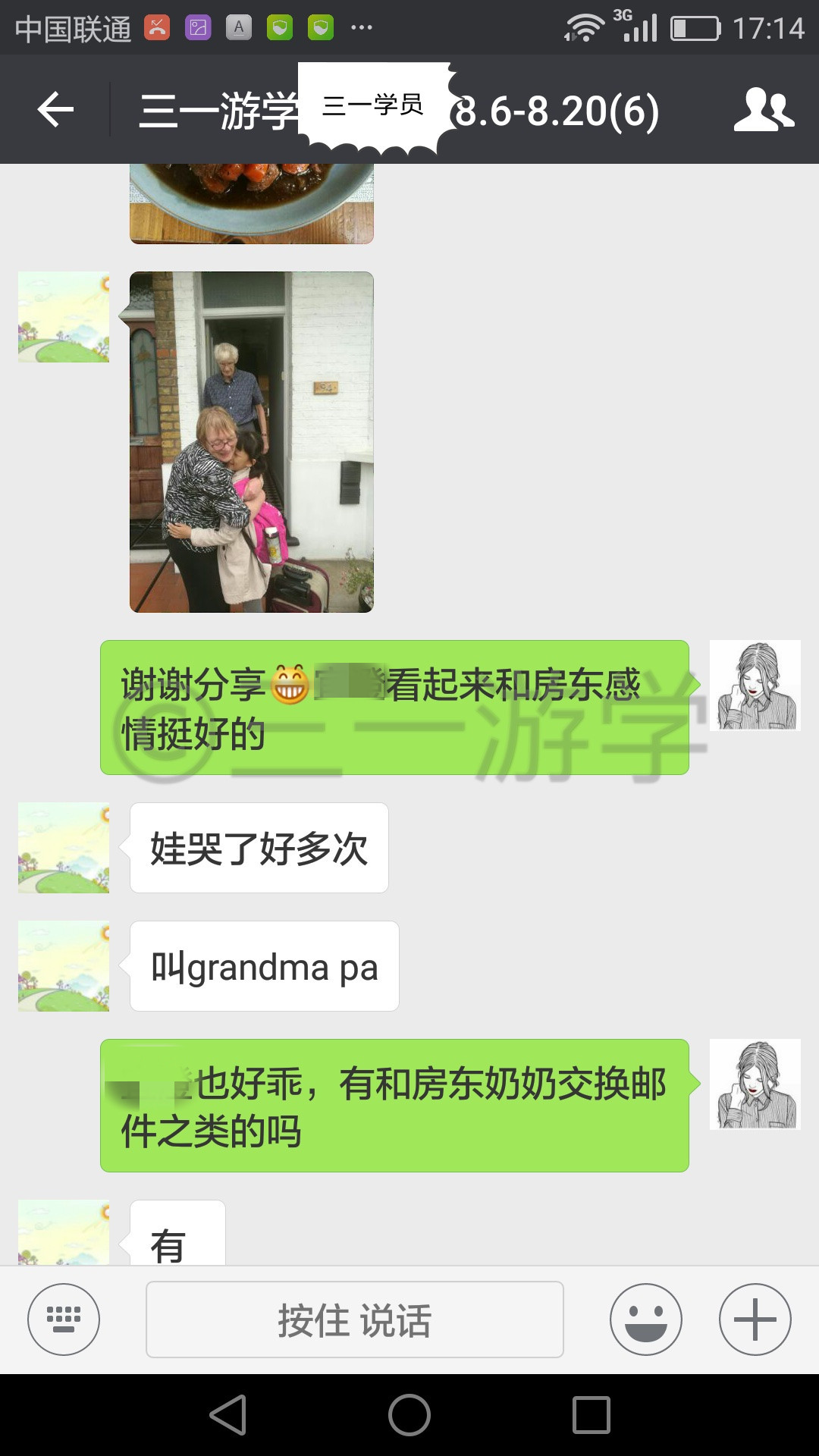Open the partially visible food photo
819x1456 pixels.
tap(252, 203)
